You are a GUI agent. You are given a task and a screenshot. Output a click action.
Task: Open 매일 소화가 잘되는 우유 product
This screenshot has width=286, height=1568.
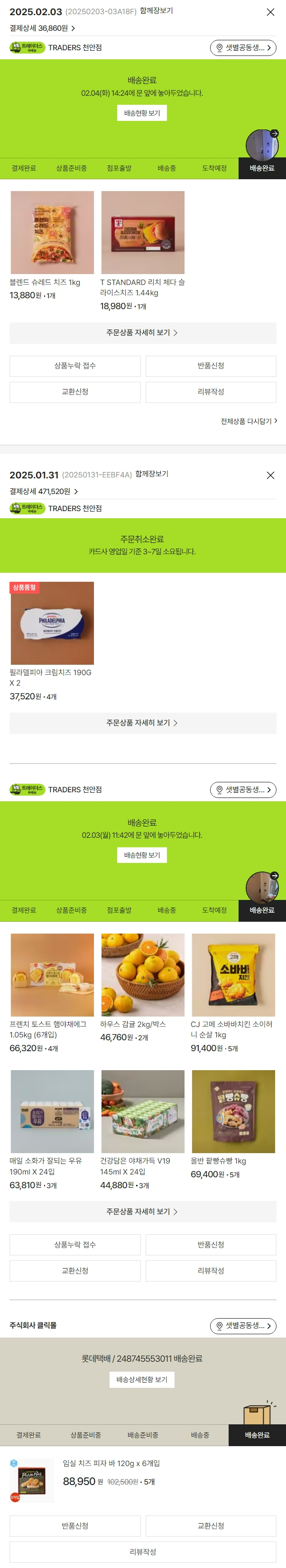(x=52, y=1111)
